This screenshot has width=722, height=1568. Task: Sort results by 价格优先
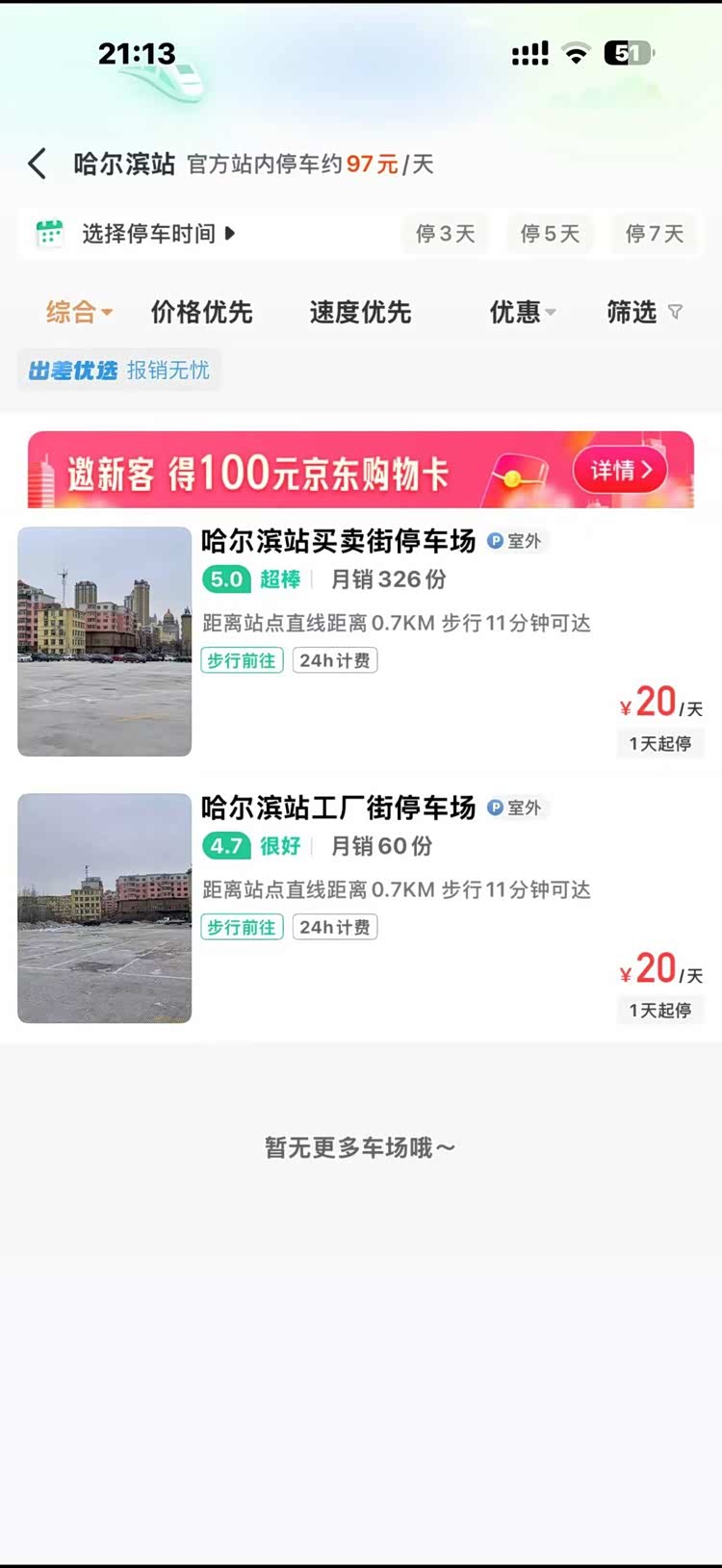201,312
